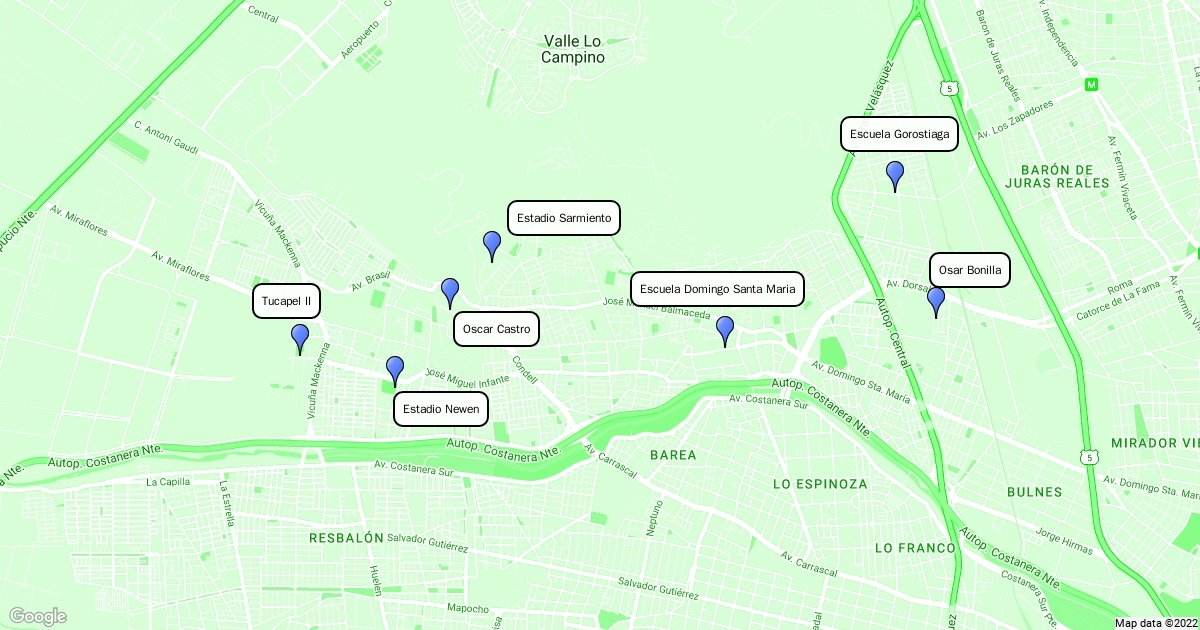This screenshot has height=630, width=1200.
Task: Tap the Estadio Sarmiento map pin
Action: (491, 243)
